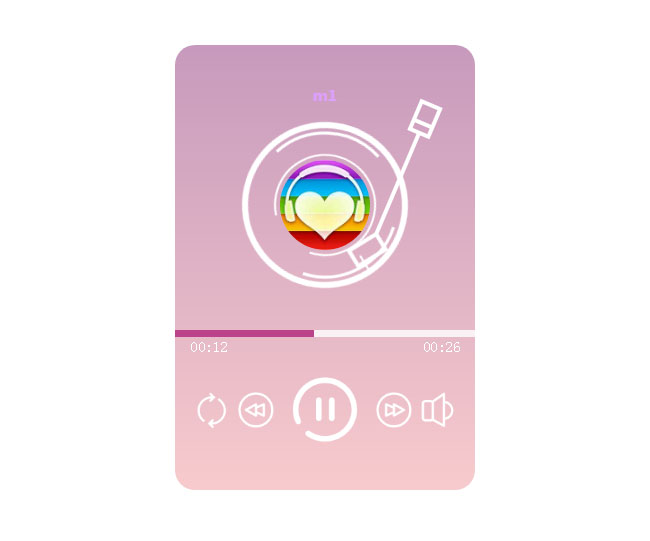Image resolution: width=650 pixels, height=541 pixels.
Task: Seek on the playback progress bar
Action: 325,333
